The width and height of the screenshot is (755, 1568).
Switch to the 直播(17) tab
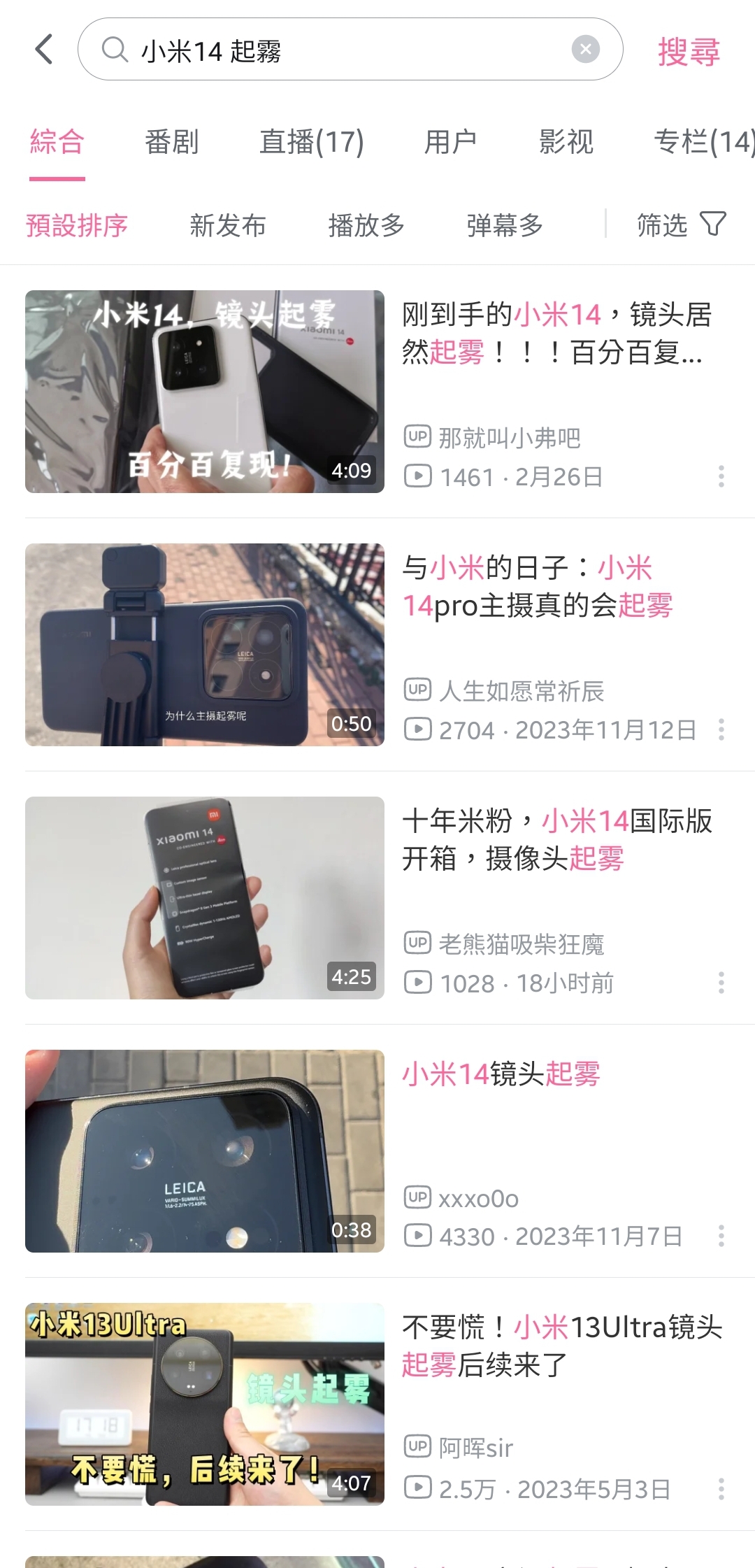point(311,142)
